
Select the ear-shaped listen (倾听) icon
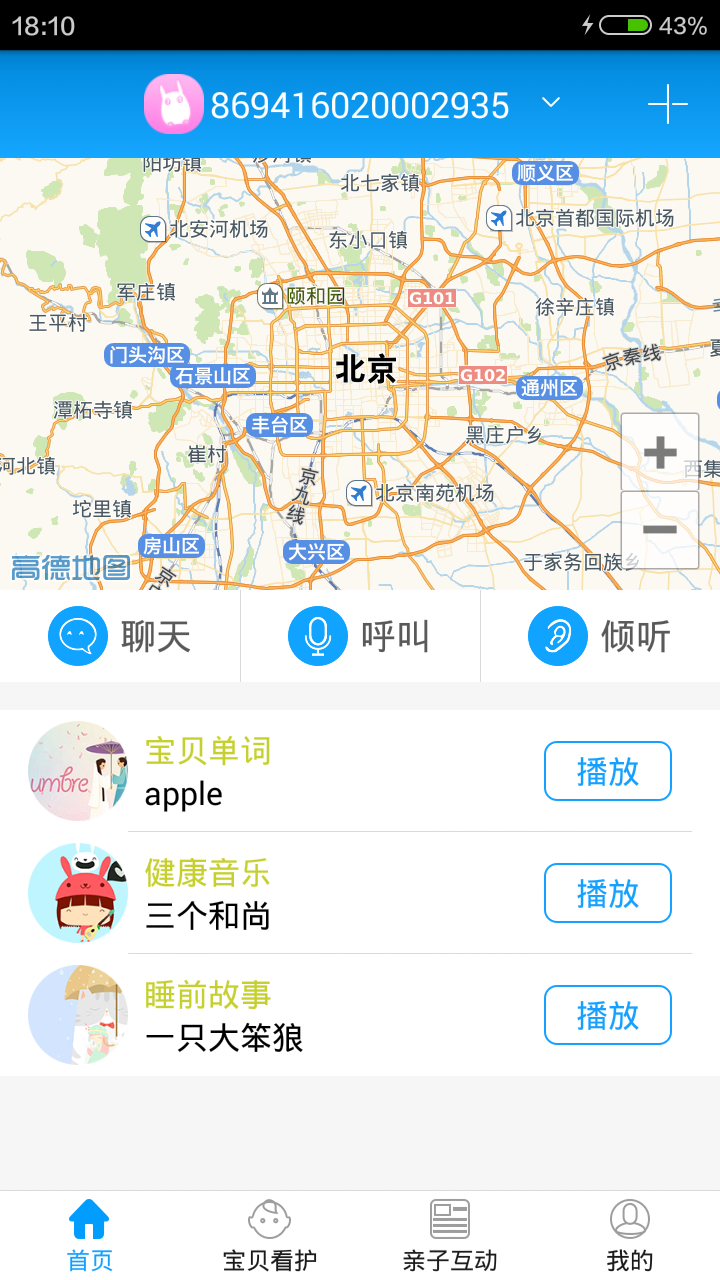tap(558, 636)
